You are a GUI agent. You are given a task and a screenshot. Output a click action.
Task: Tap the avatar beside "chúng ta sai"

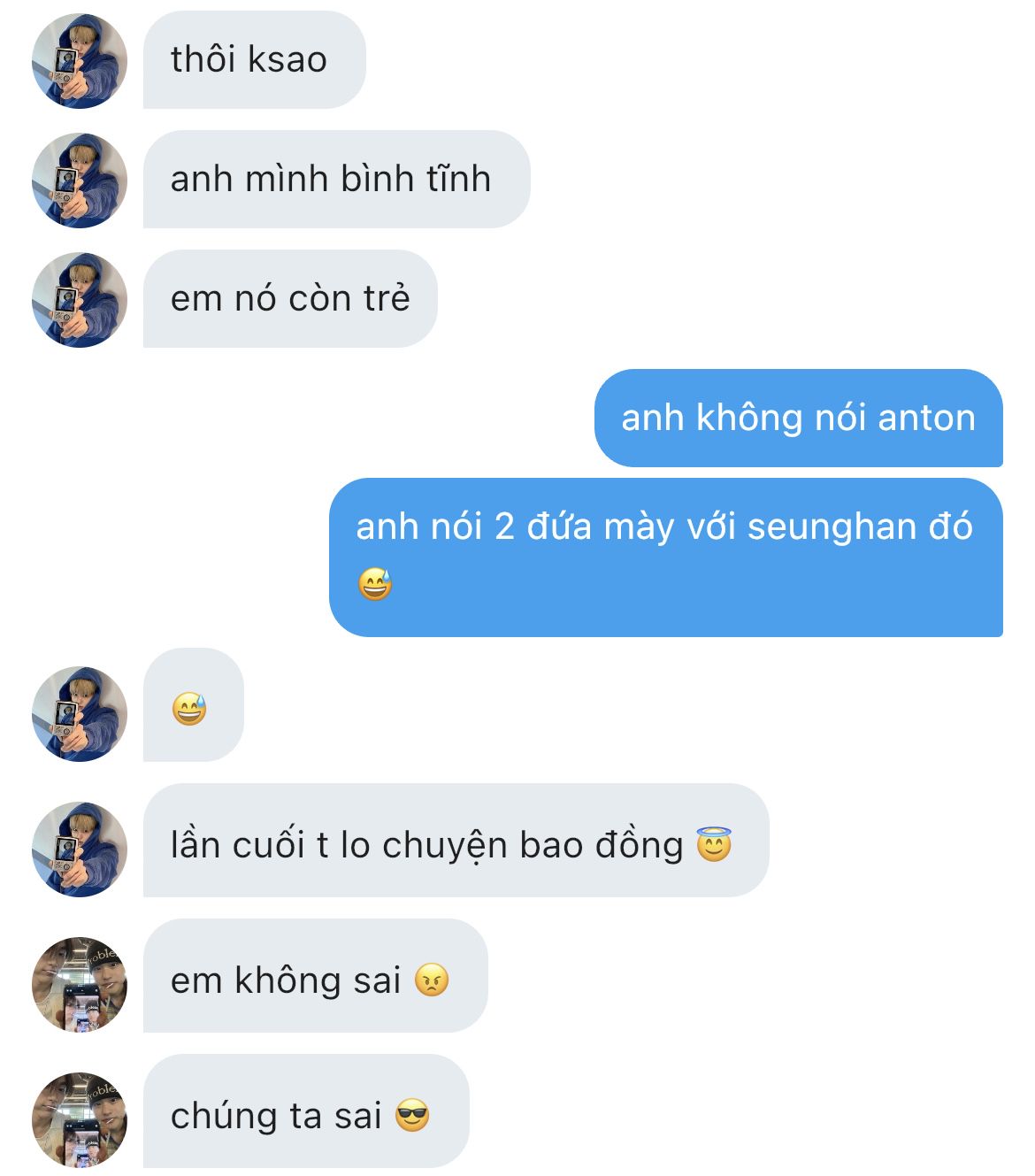80,1120
